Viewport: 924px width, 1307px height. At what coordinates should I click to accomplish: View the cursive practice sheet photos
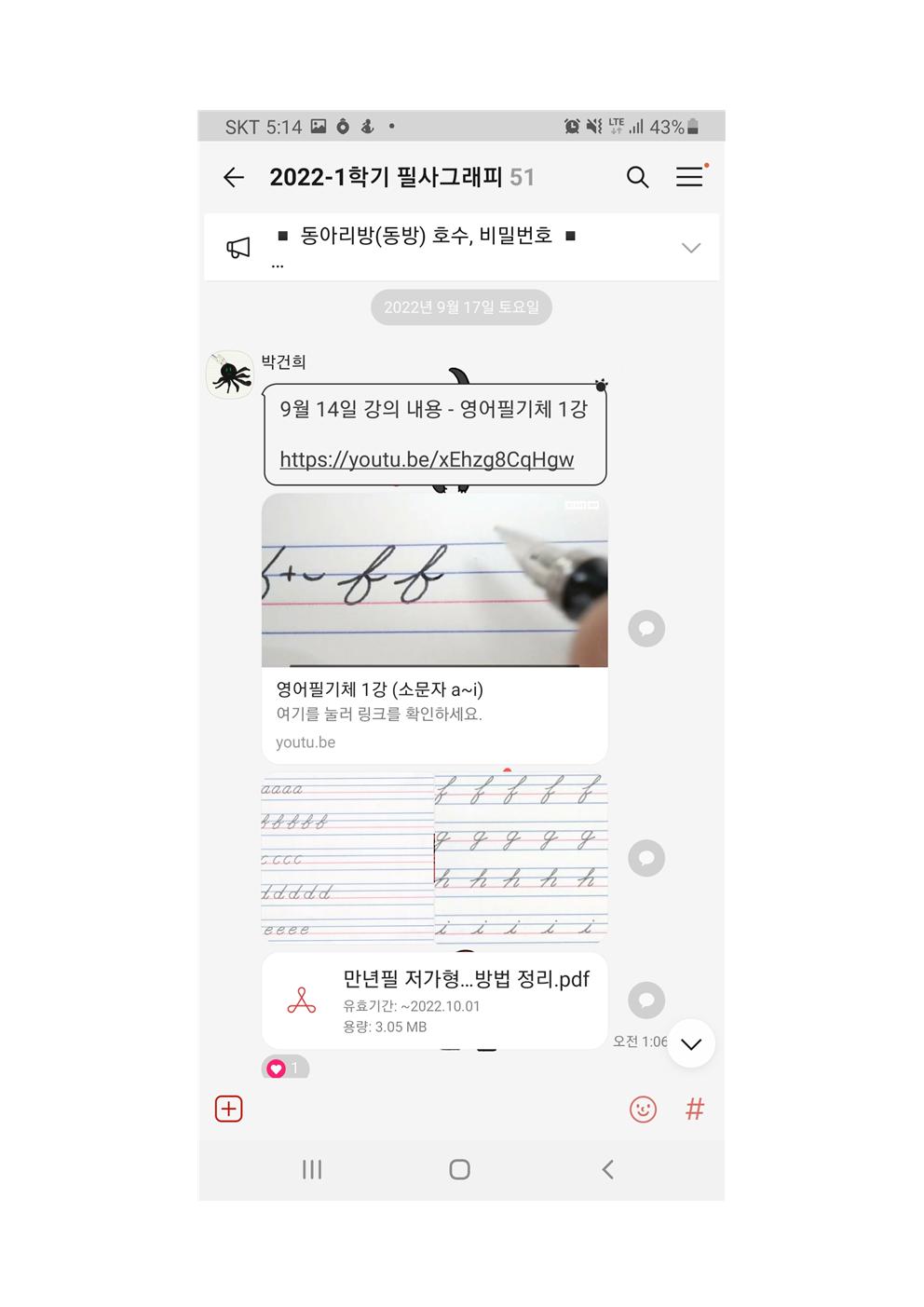click(434, 857)
